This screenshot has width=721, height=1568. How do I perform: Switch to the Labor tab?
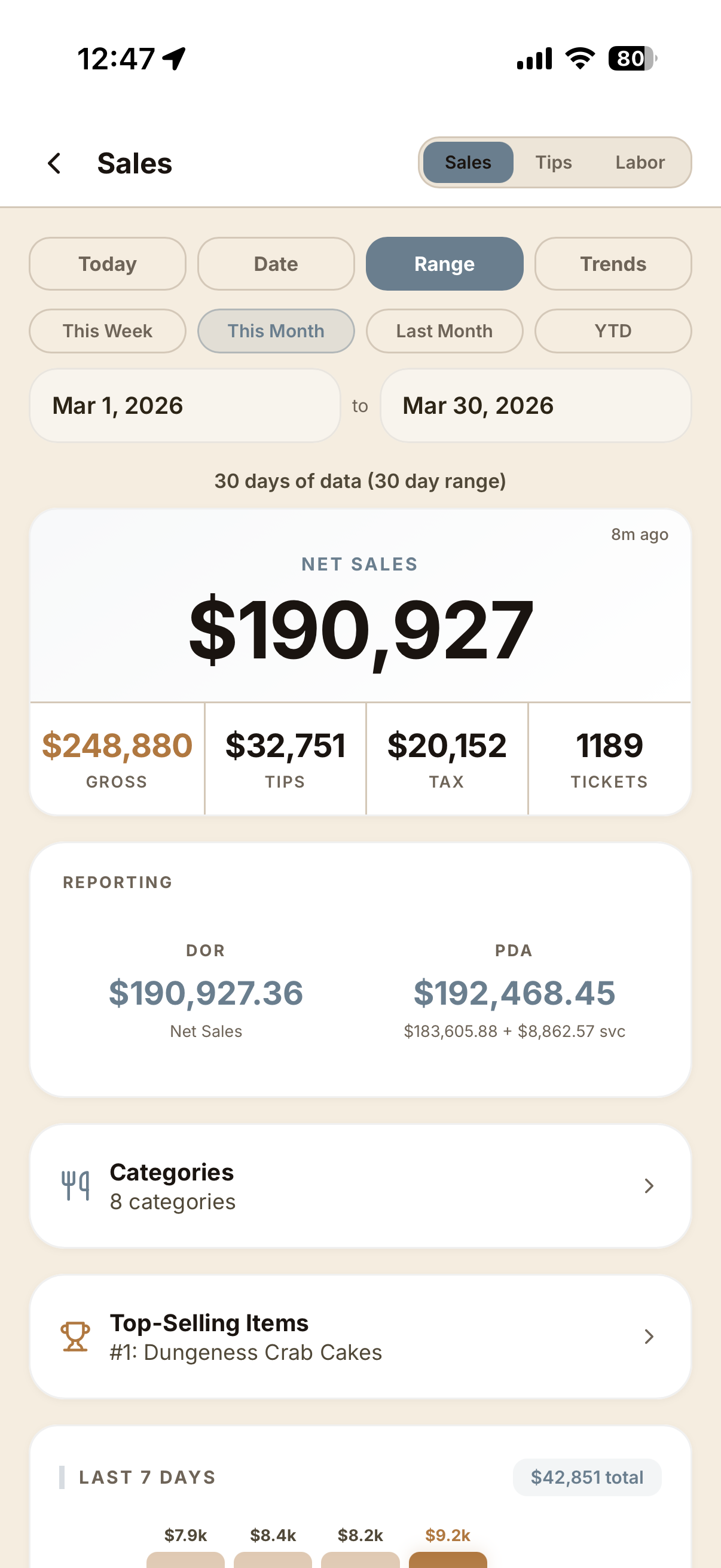pyautogui.click(x=640, y=162)
